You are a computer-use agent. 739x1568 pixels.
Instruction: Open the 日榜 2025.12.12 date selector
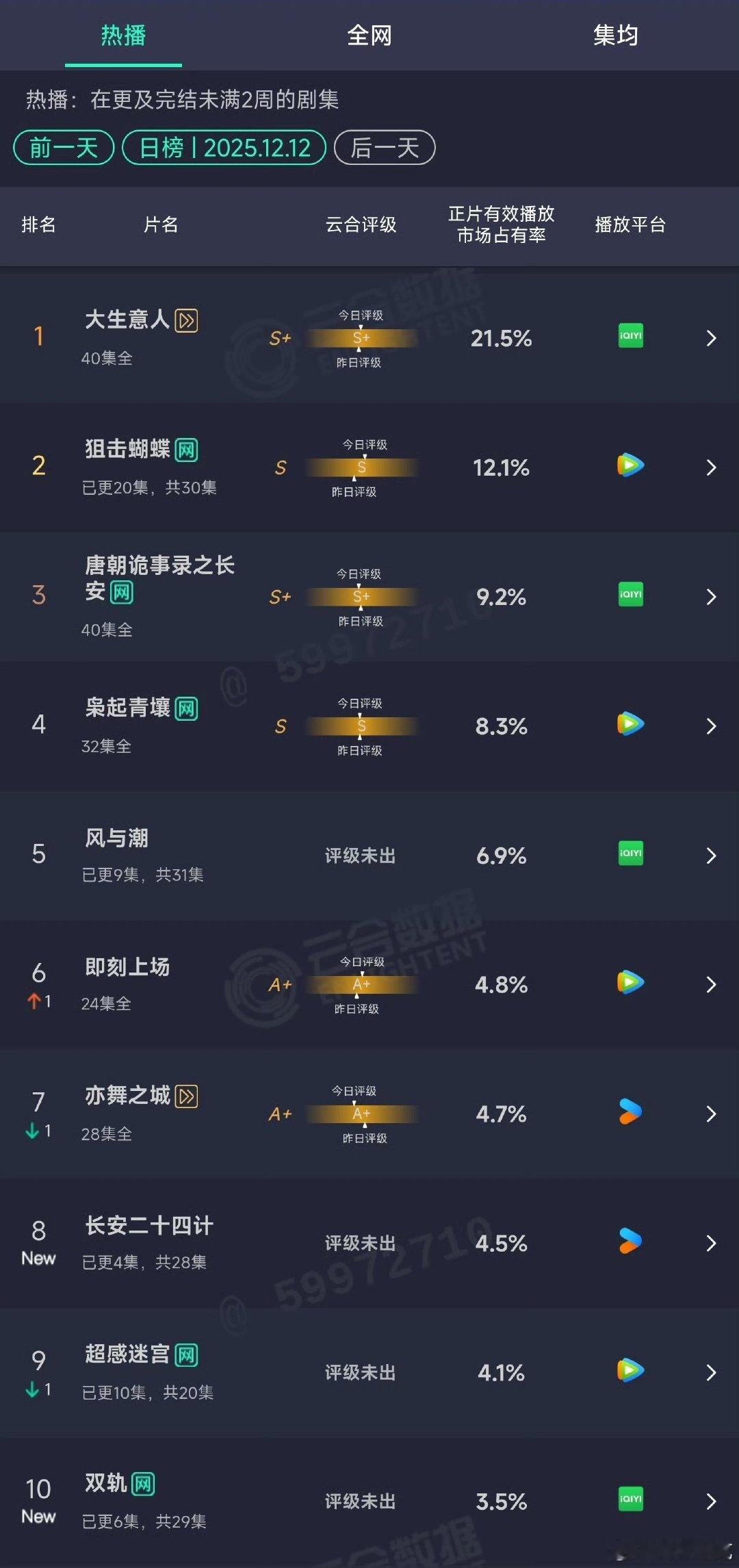(x=224, y=146)
